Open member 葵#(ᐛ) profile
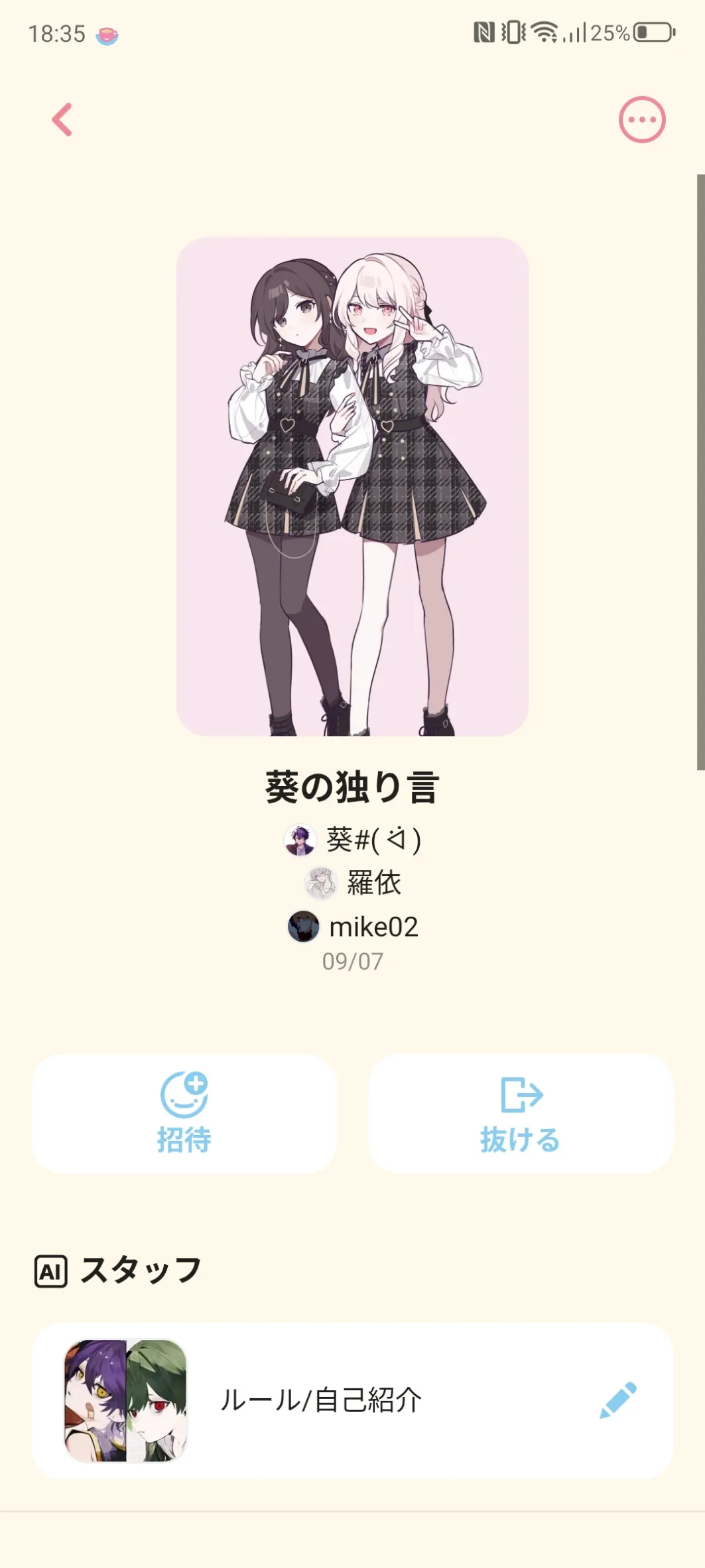This screenshot has height=1568, width=705. pyautogui.click(x=353, y=840)
